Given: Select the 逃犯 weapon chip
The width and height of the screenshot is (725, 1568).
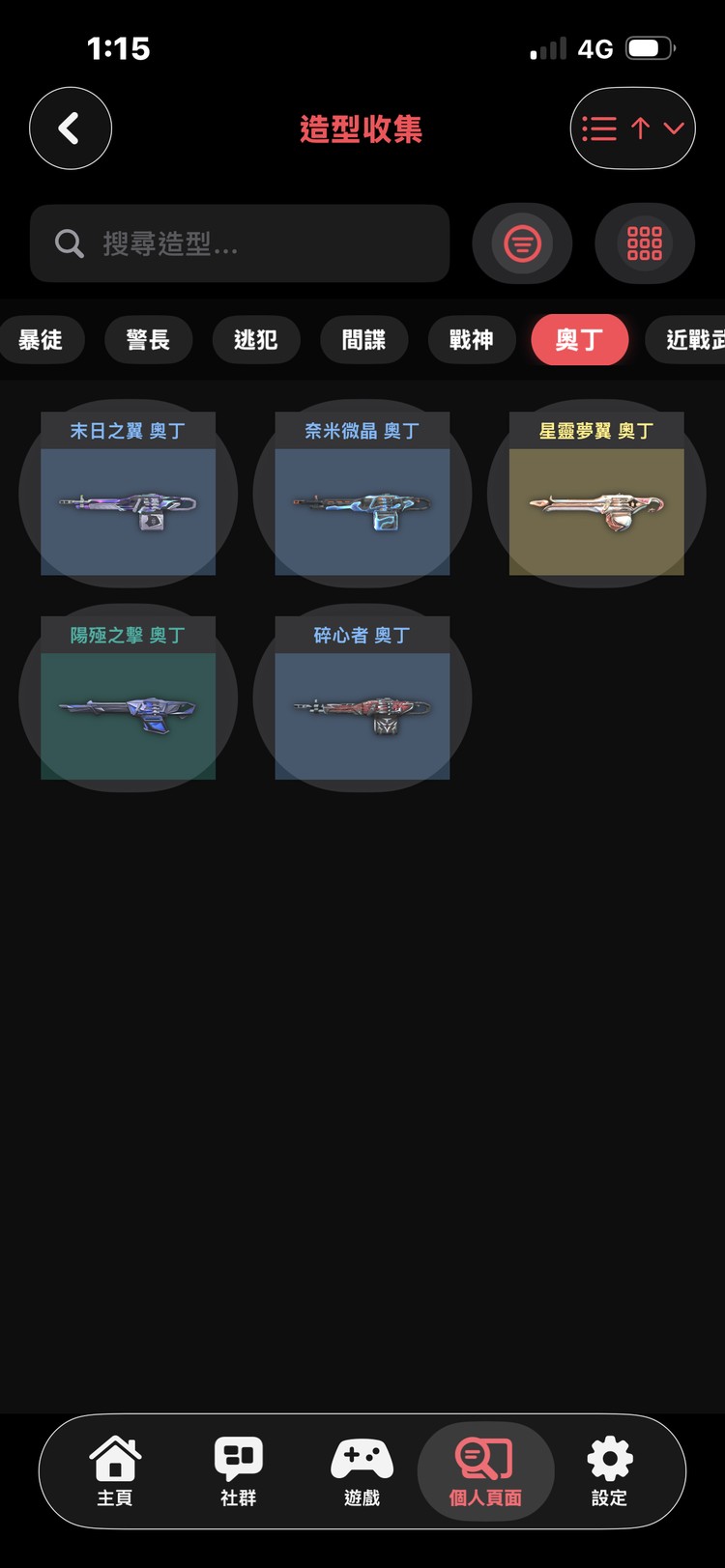Looking at the screenshot, I should (x=256, y=340).
